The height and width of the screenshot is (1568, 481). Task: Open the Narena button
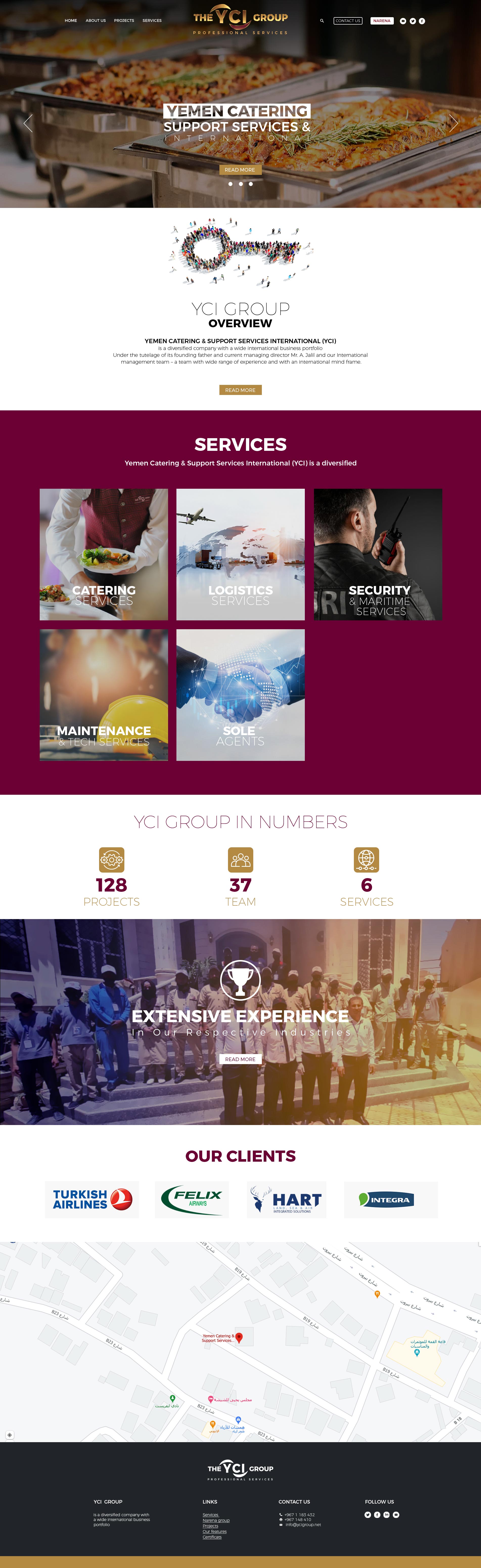click(x=382, y=21)
